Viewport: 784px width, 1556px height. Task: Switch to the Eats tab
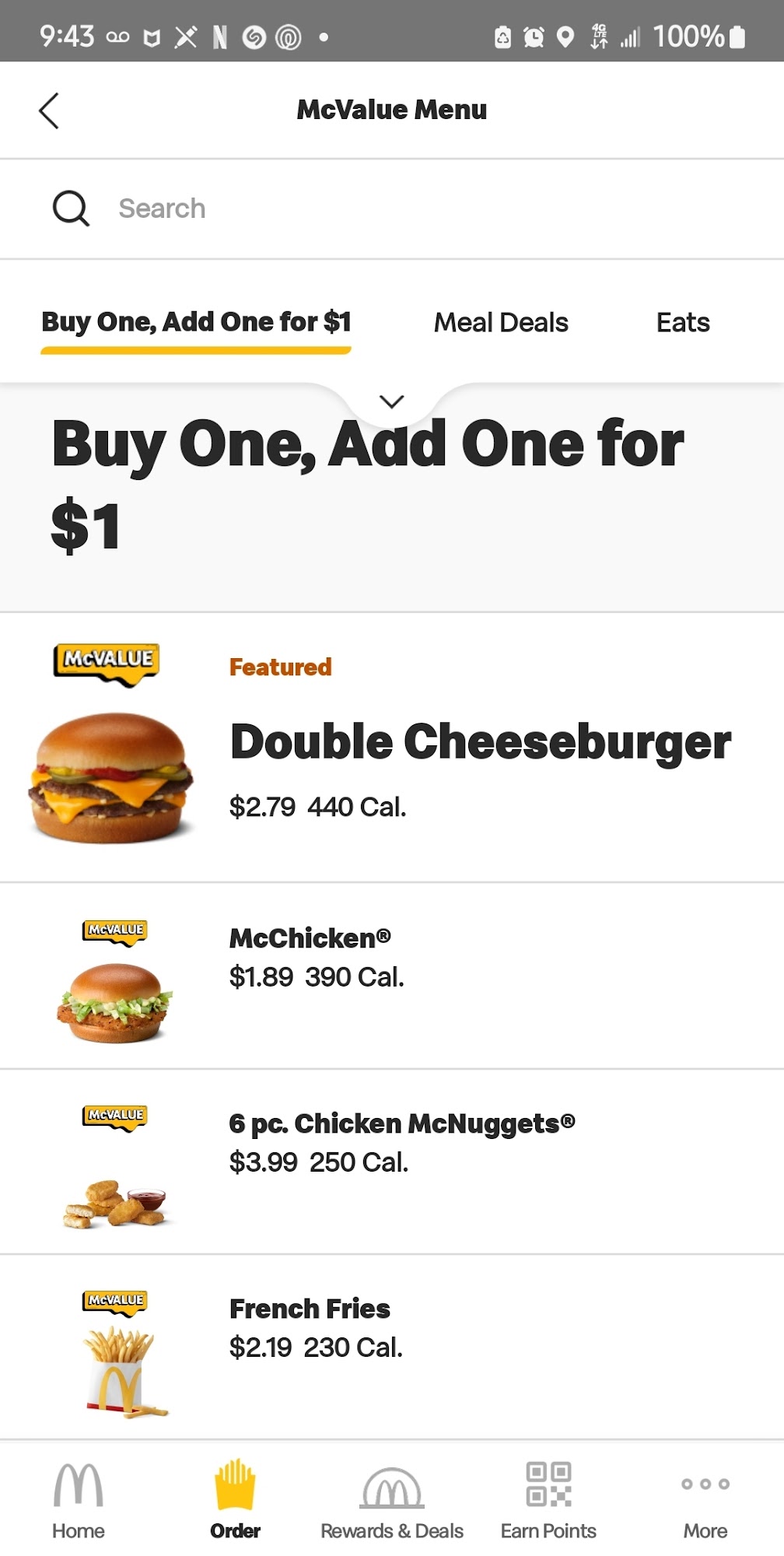[682, 322]
